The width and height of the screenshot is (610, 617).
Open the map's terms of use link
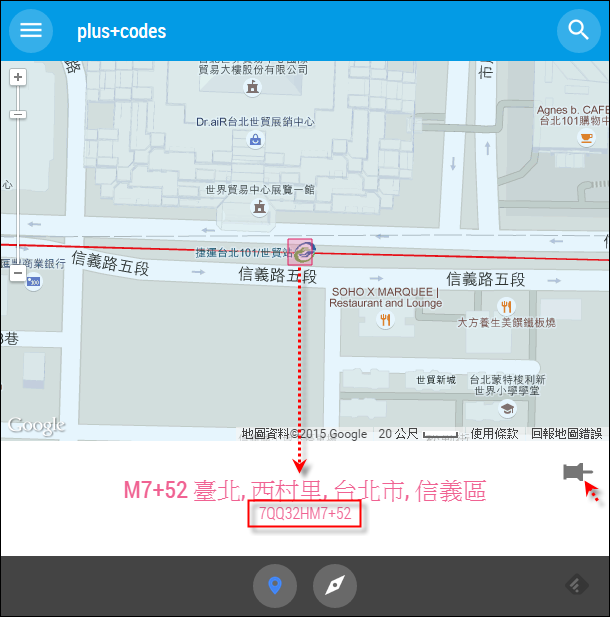pyautogui.click(x=494, y=434)
